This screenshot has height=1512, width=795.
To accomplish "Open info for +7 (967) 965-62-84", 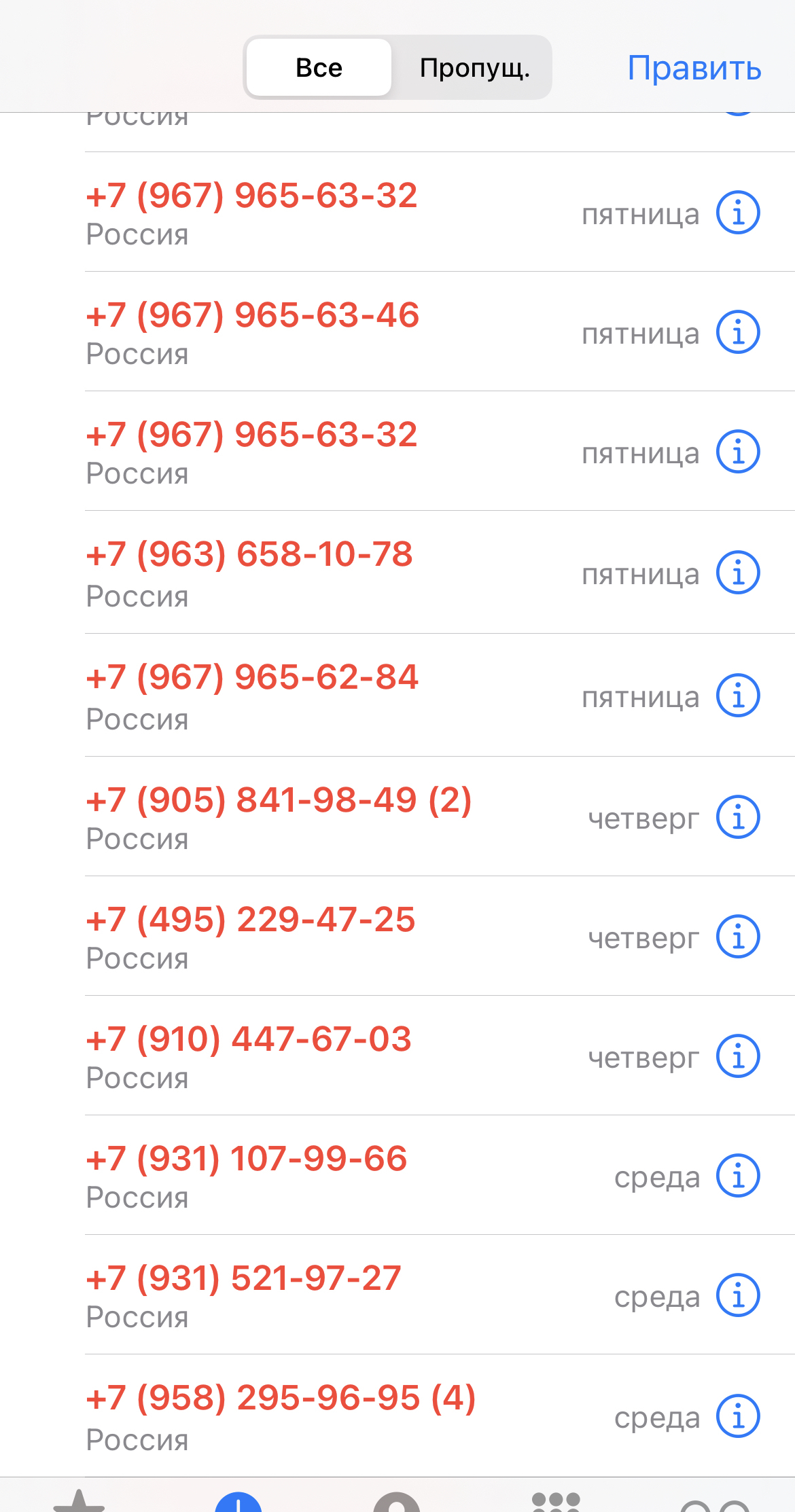I will click(737, 696).
